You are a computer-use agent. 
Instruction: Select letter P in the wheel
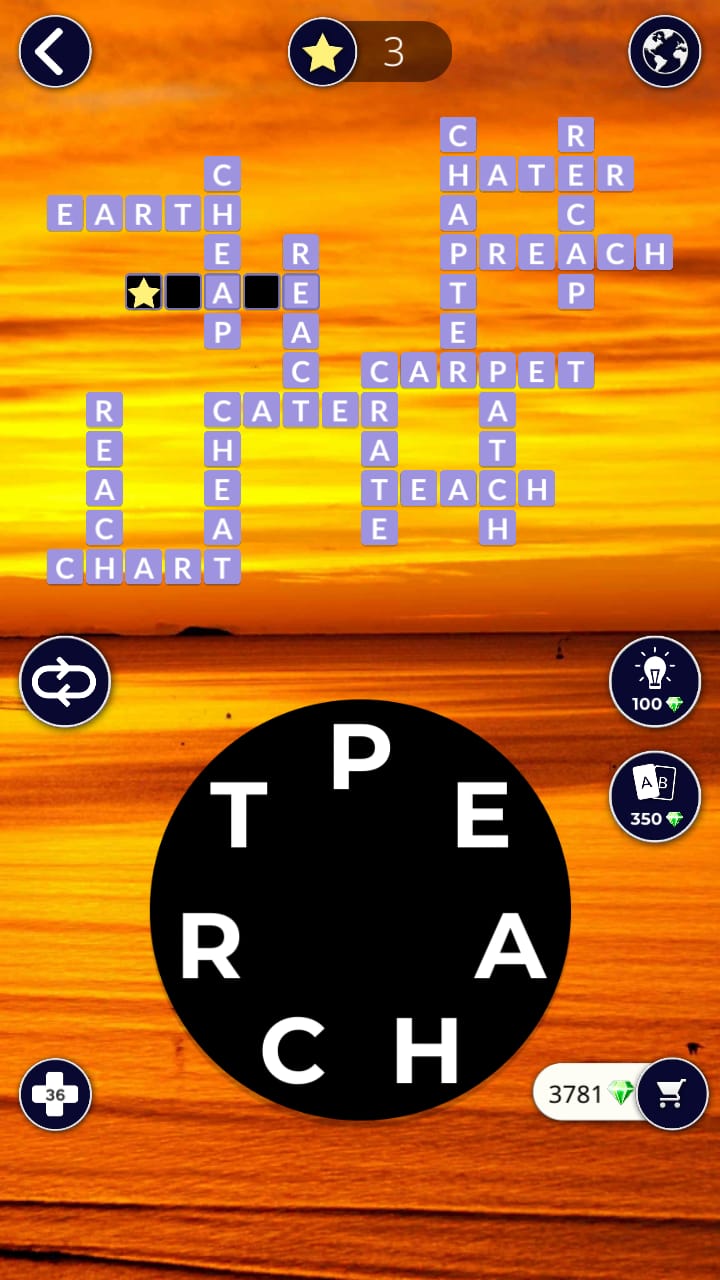[360, 759]
